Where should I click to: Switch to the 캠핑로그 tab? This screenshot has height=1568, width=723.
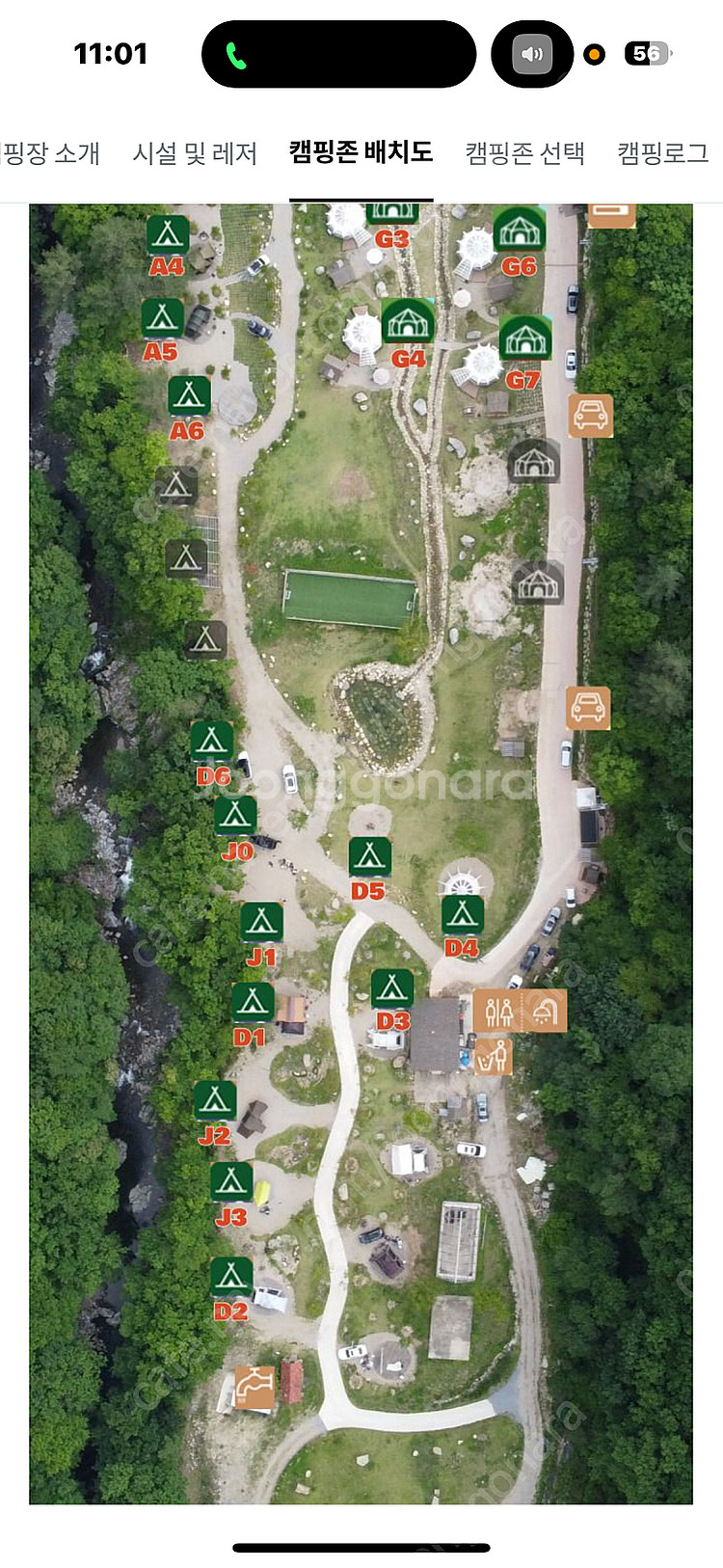tap(663, 153)
